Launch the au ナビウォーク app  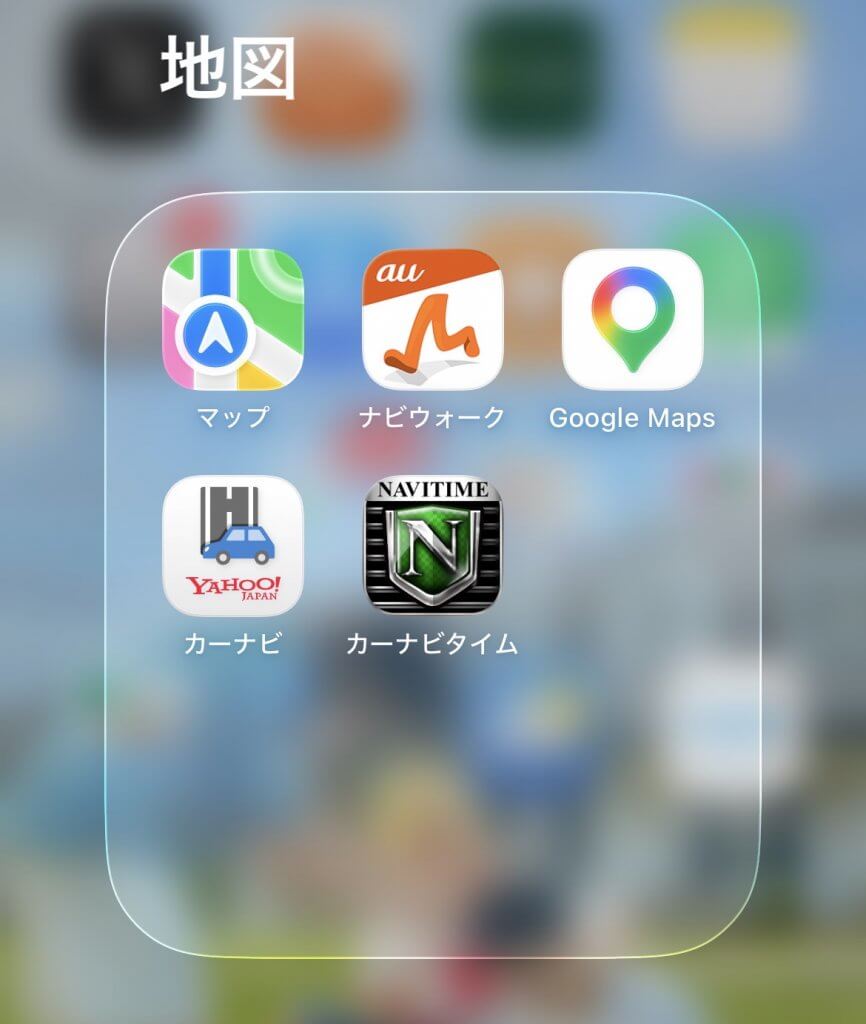432,319
